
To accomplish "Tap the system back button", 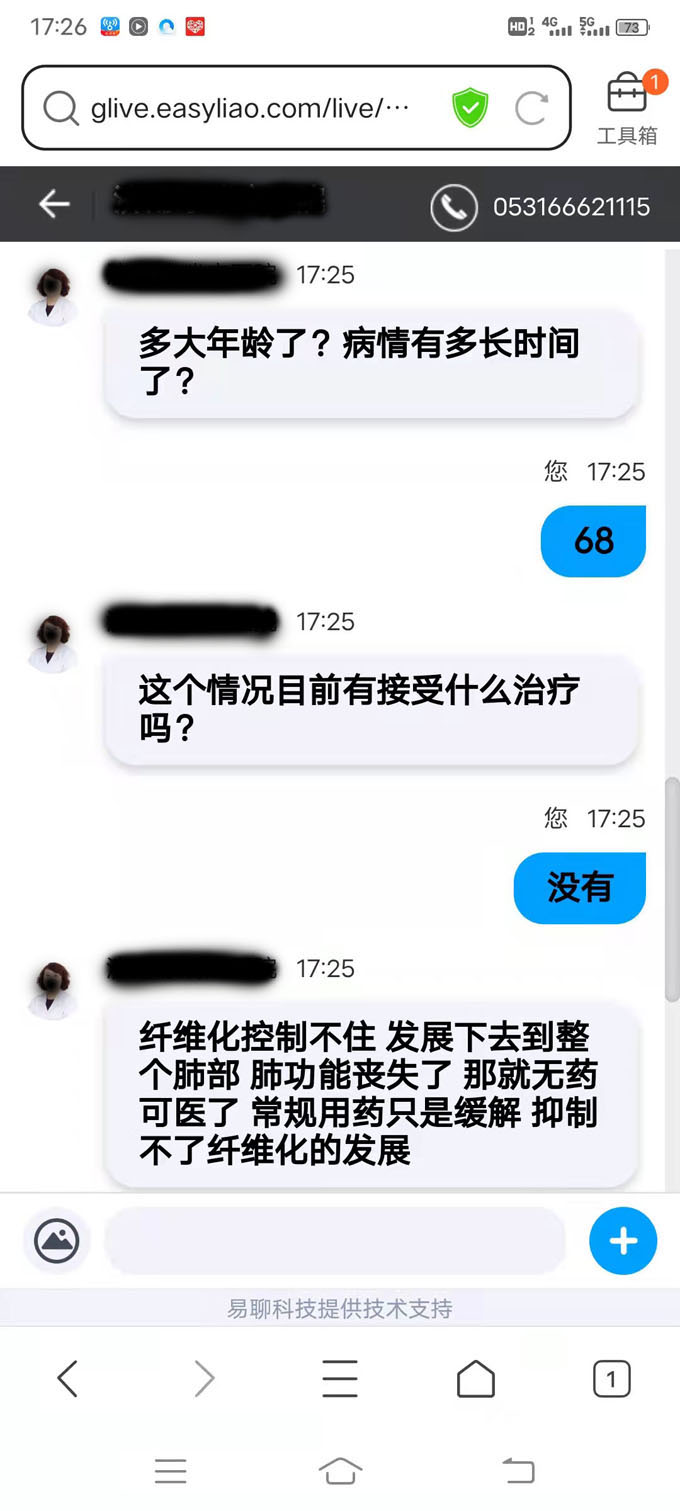I will 518,1470.
